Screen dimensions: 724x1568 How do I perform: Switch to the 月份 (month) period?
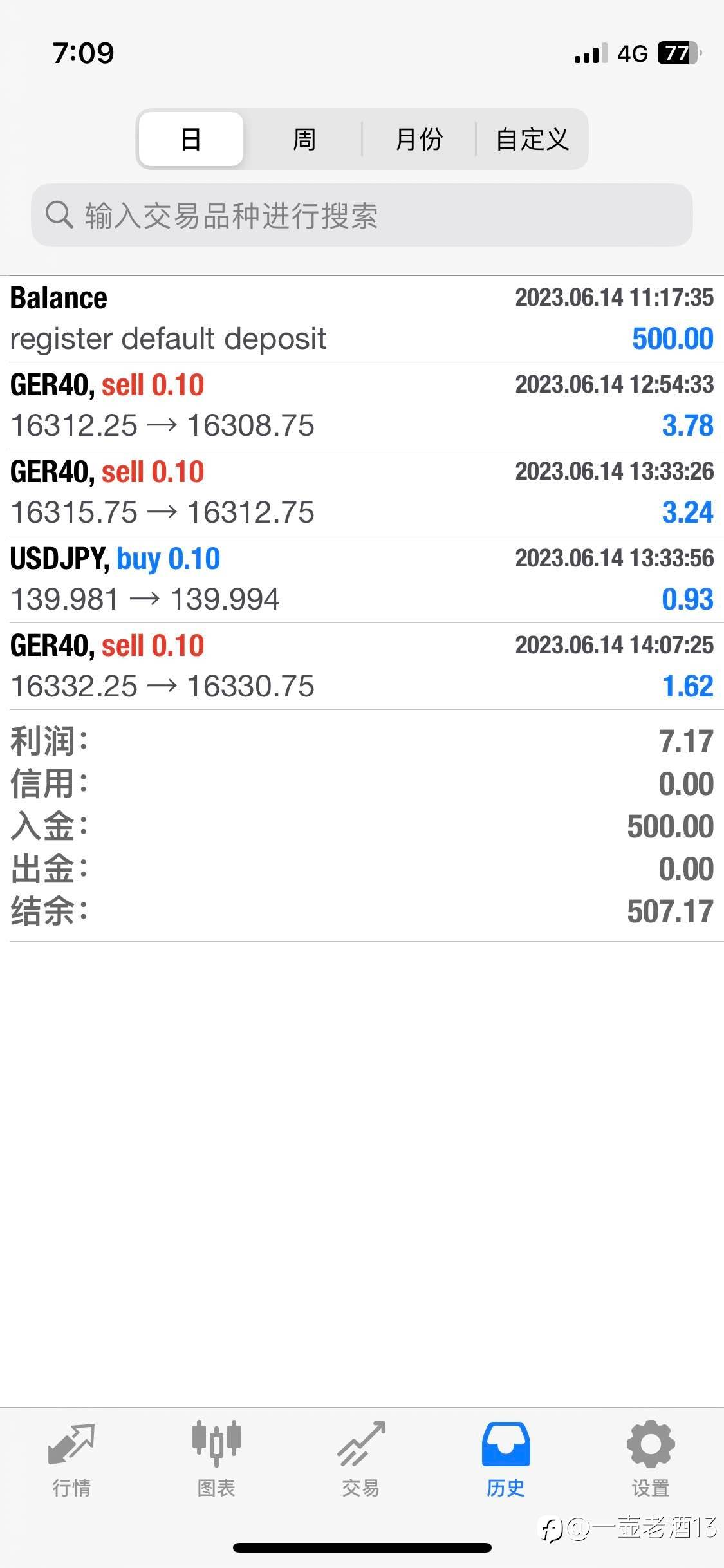click(x=419, y=139)
